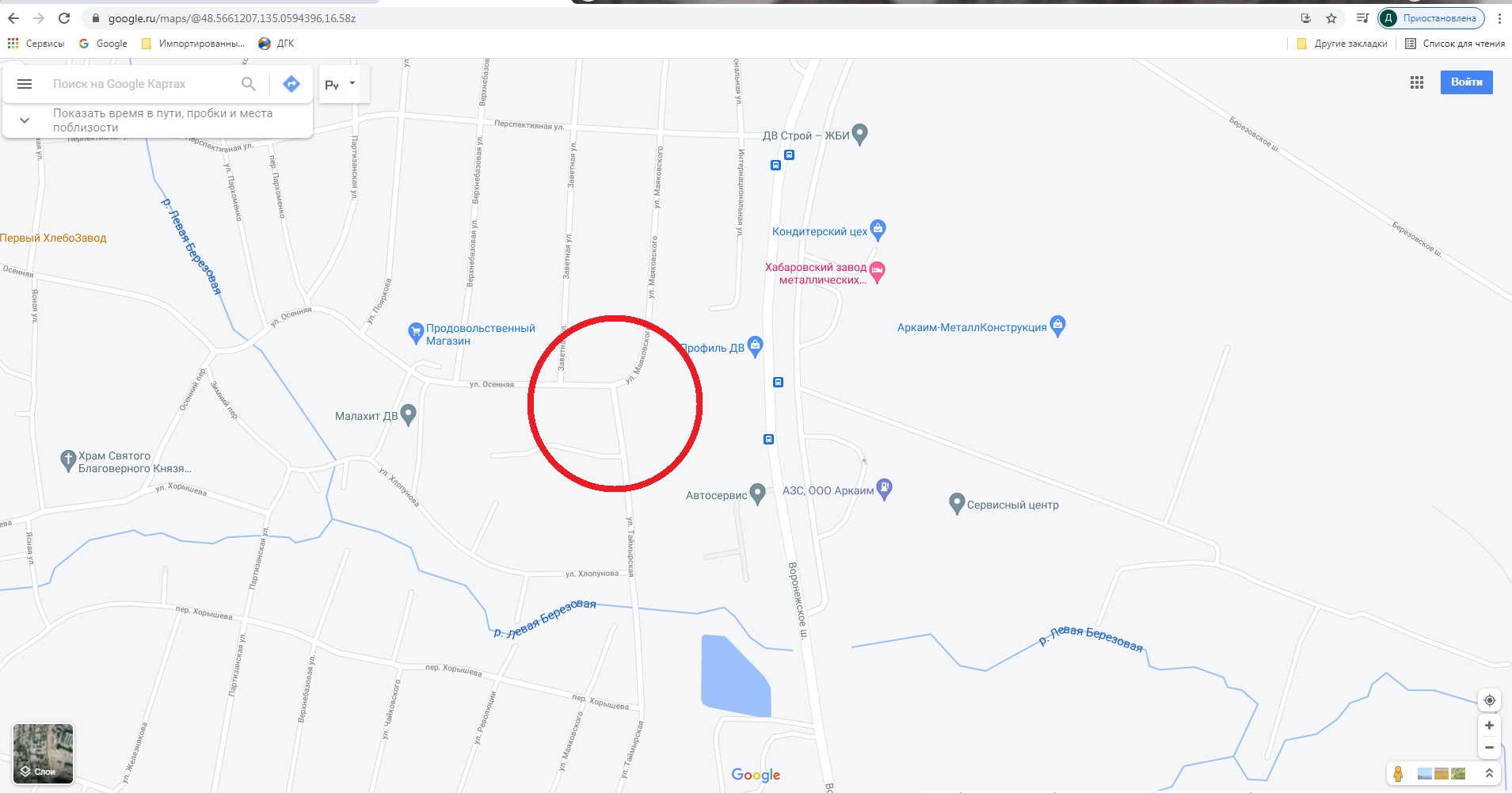Screen dimensions: 1512x793
Task: Open the ДГК bookmark
Action: 276,44
